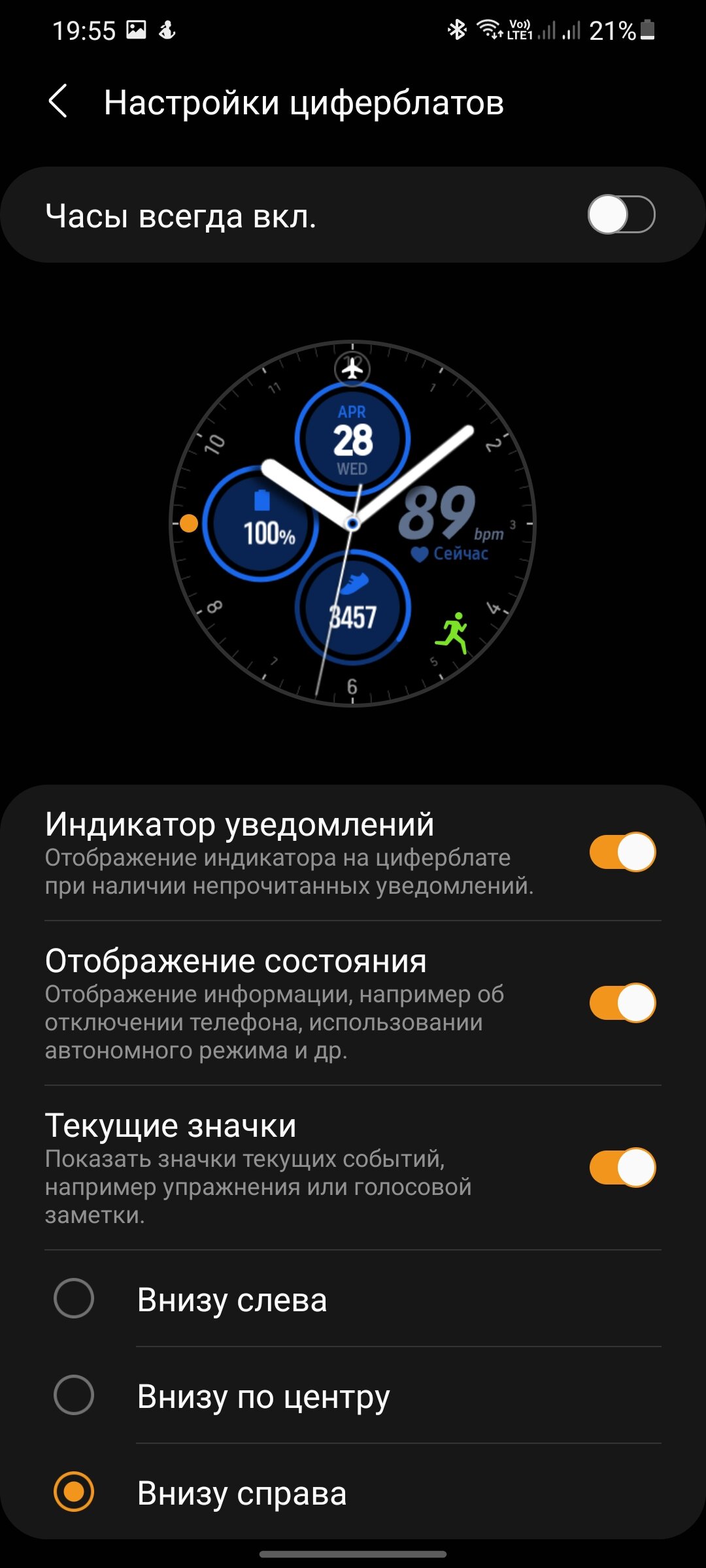Tap the Внизу справа radio button

coord(74,1492)
